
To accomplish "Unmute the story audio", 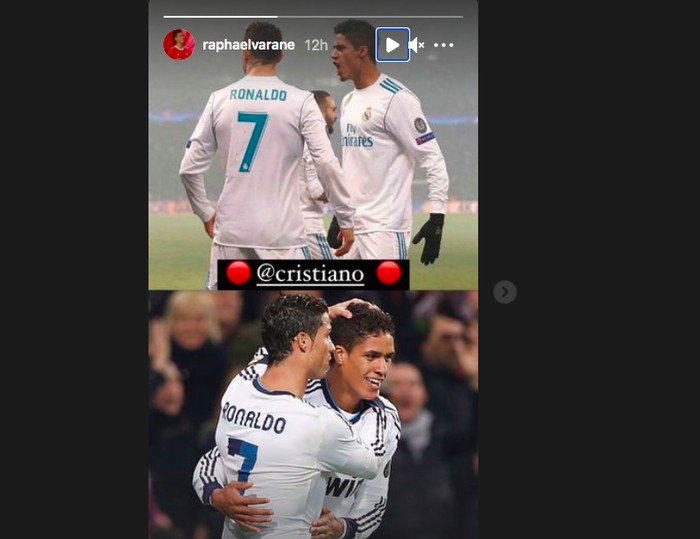I will (417, 45).
